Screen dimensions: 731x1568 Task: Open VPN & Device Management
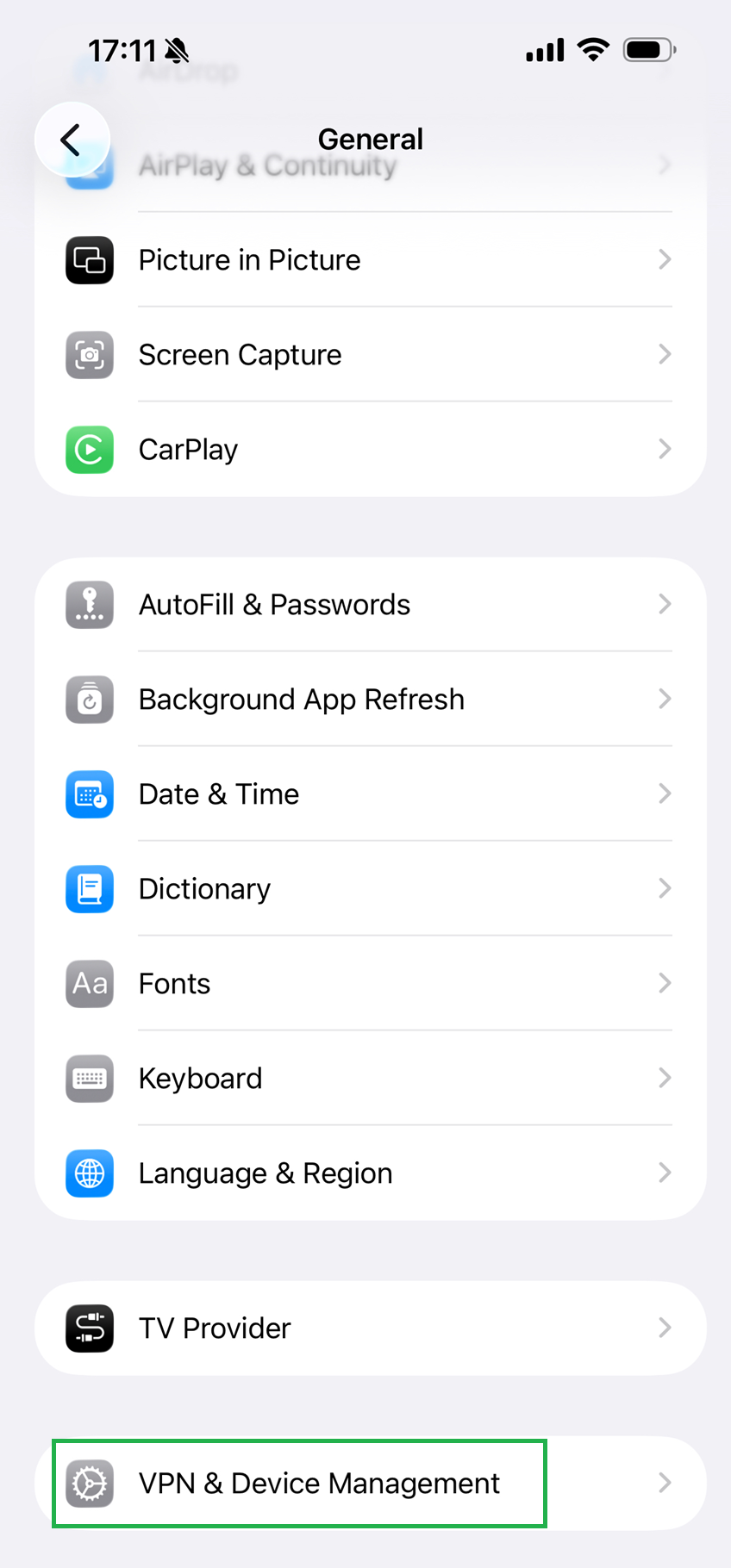[x=371, y=1484]
